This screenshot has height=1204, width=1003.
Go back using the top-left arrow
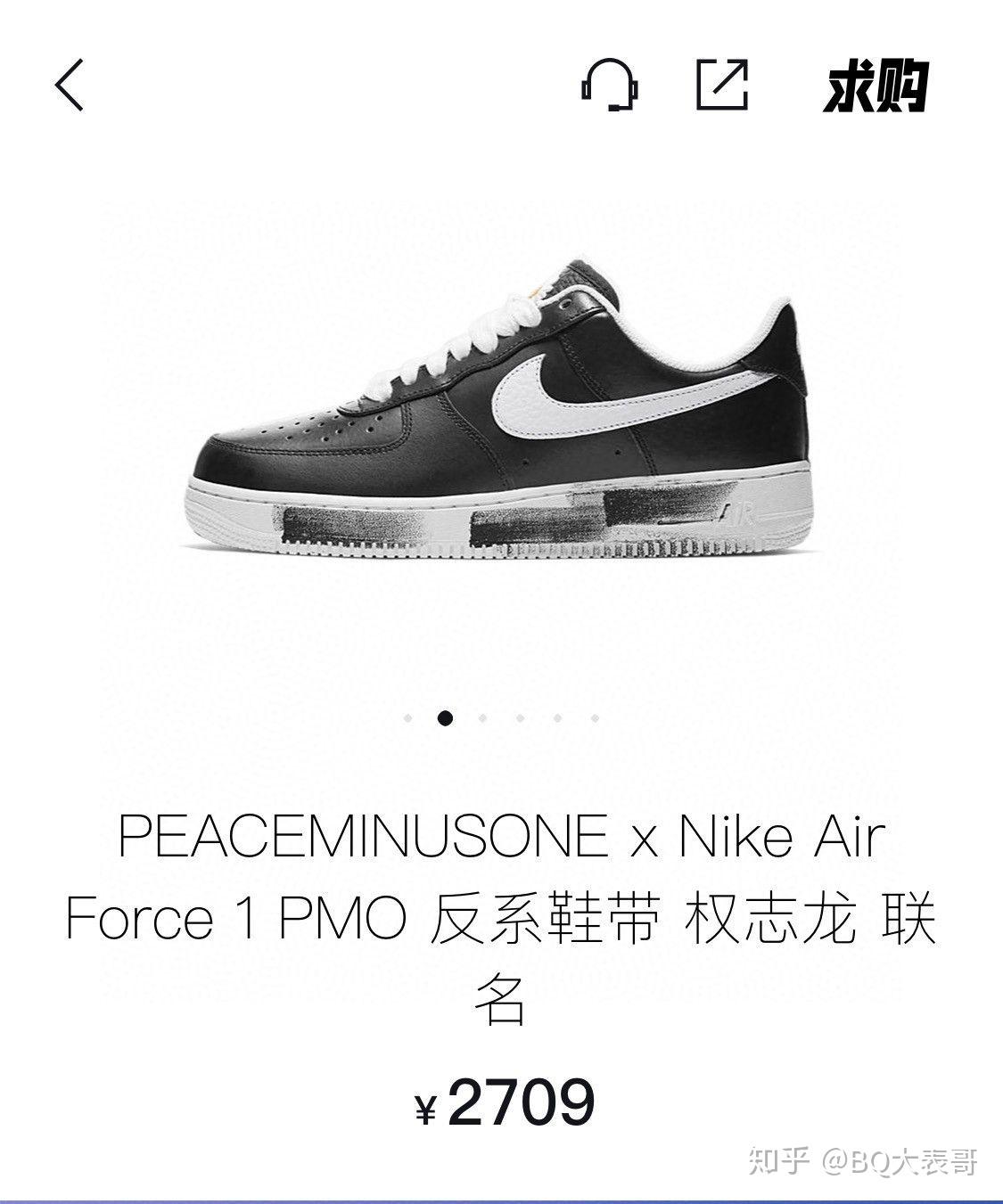click(70, 86)
